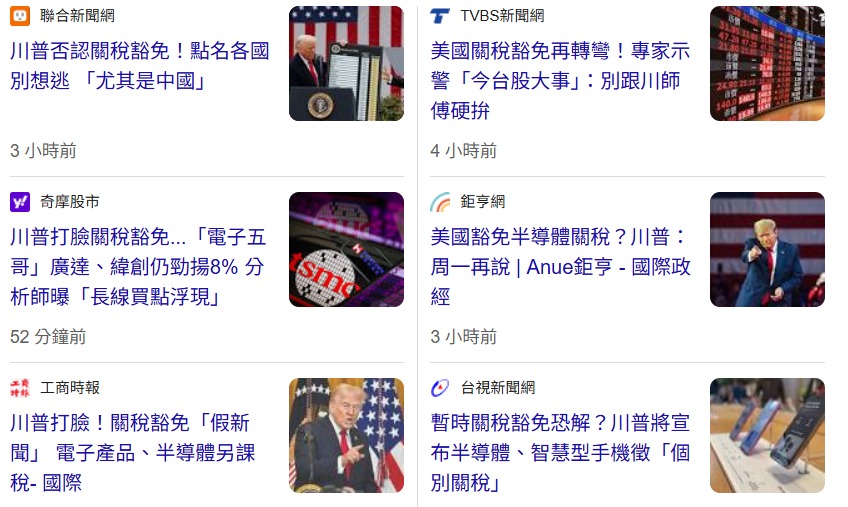Open the 奇摩股市 article about 電子五哥
The width and height of the screenshot is (848, 507).
click(140, 266)
